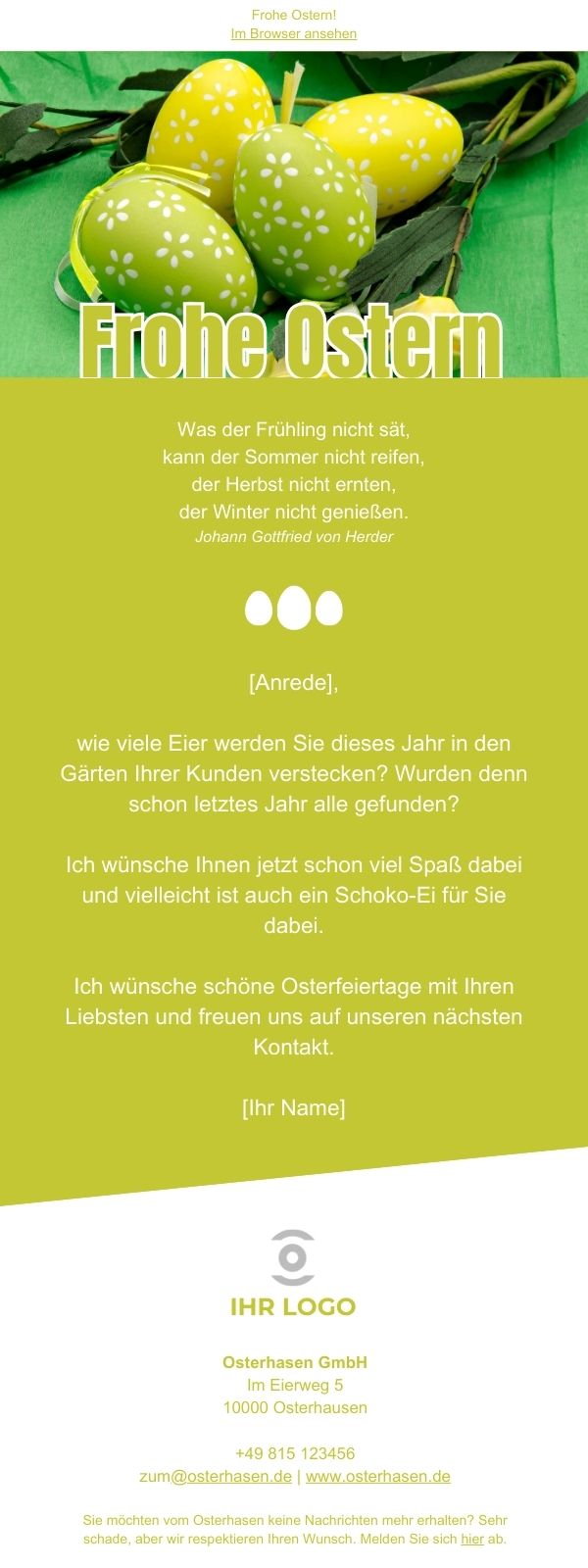Open the "Im Browser ansehen" link
The height and width of the screenshot is (1568, 588).
pyautogui.click(x=293, y=33)
